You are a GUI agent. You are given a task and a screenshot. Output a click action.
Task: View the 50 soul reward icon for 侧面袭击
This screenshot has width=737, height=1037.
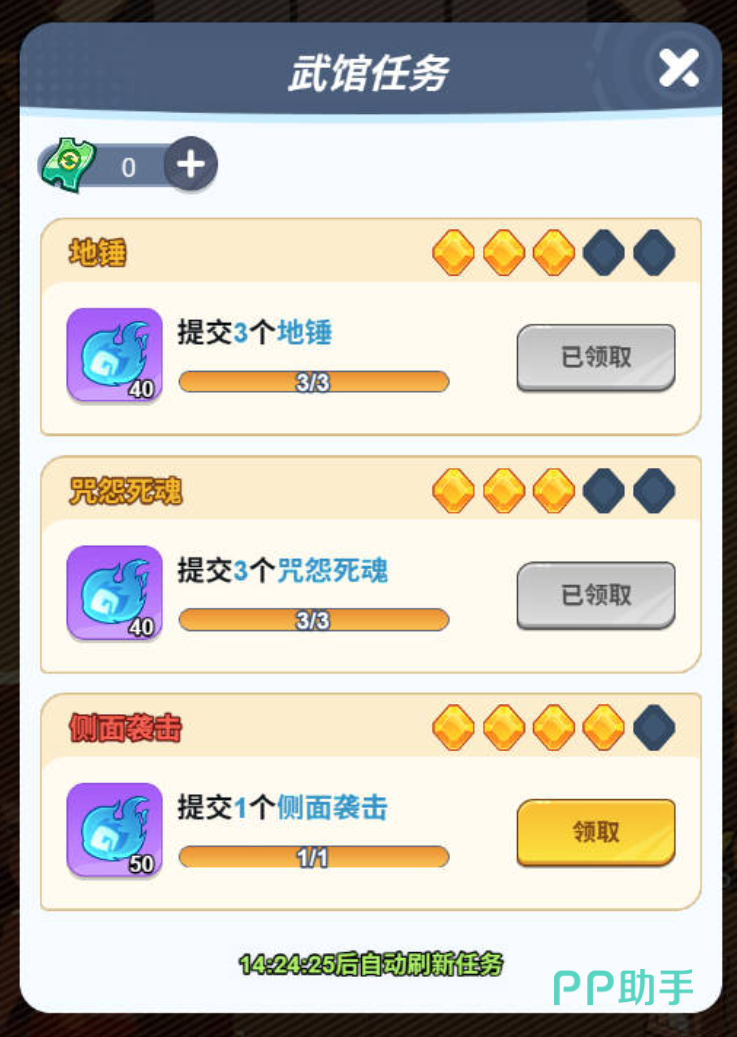click(x=114, y=830)
